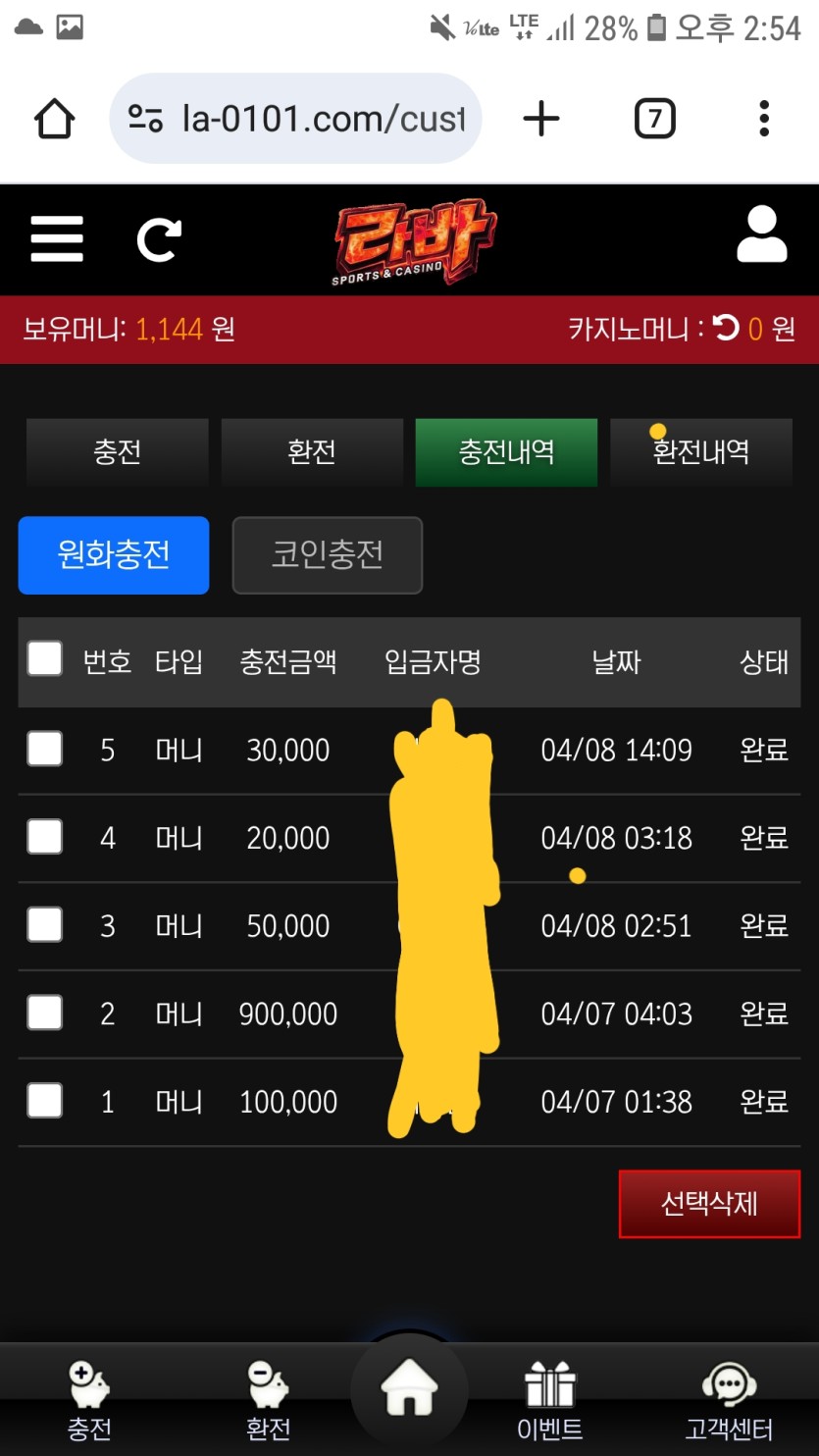Open 고객센터 in bottom navigation
The width and height of the screenshot is (819, 1456).
(728, 1401)
